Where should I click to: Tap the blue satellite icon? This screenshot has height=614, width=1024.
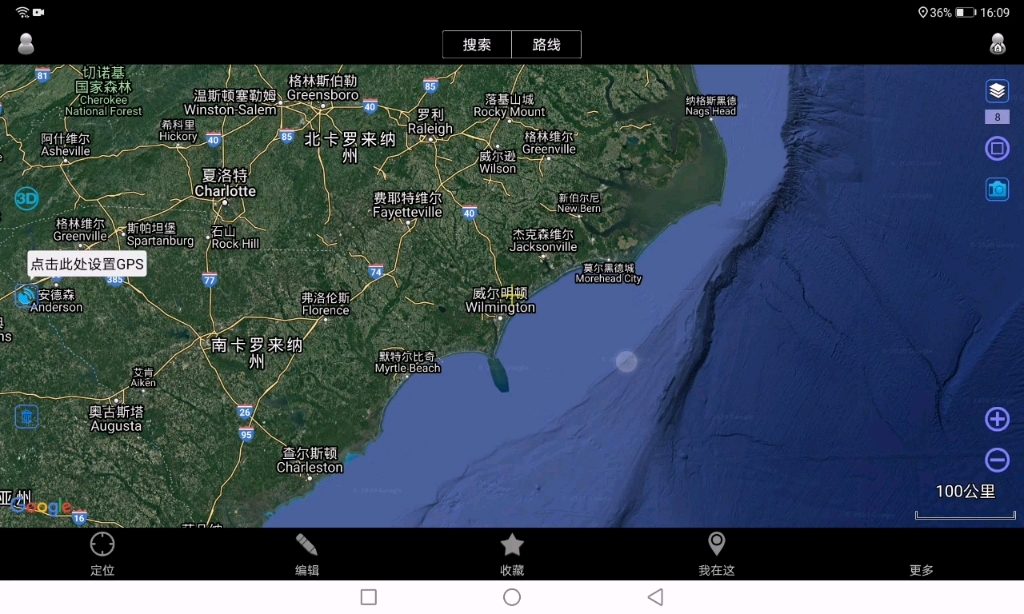coord(25,295)
